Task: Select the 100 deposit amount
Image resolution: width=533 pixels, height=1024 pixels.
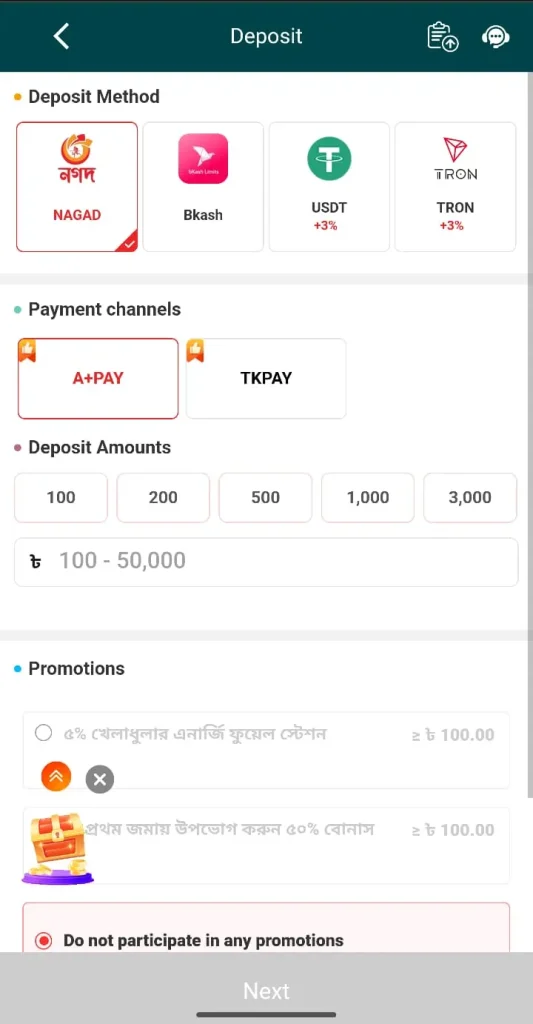Action: point(61,498)
